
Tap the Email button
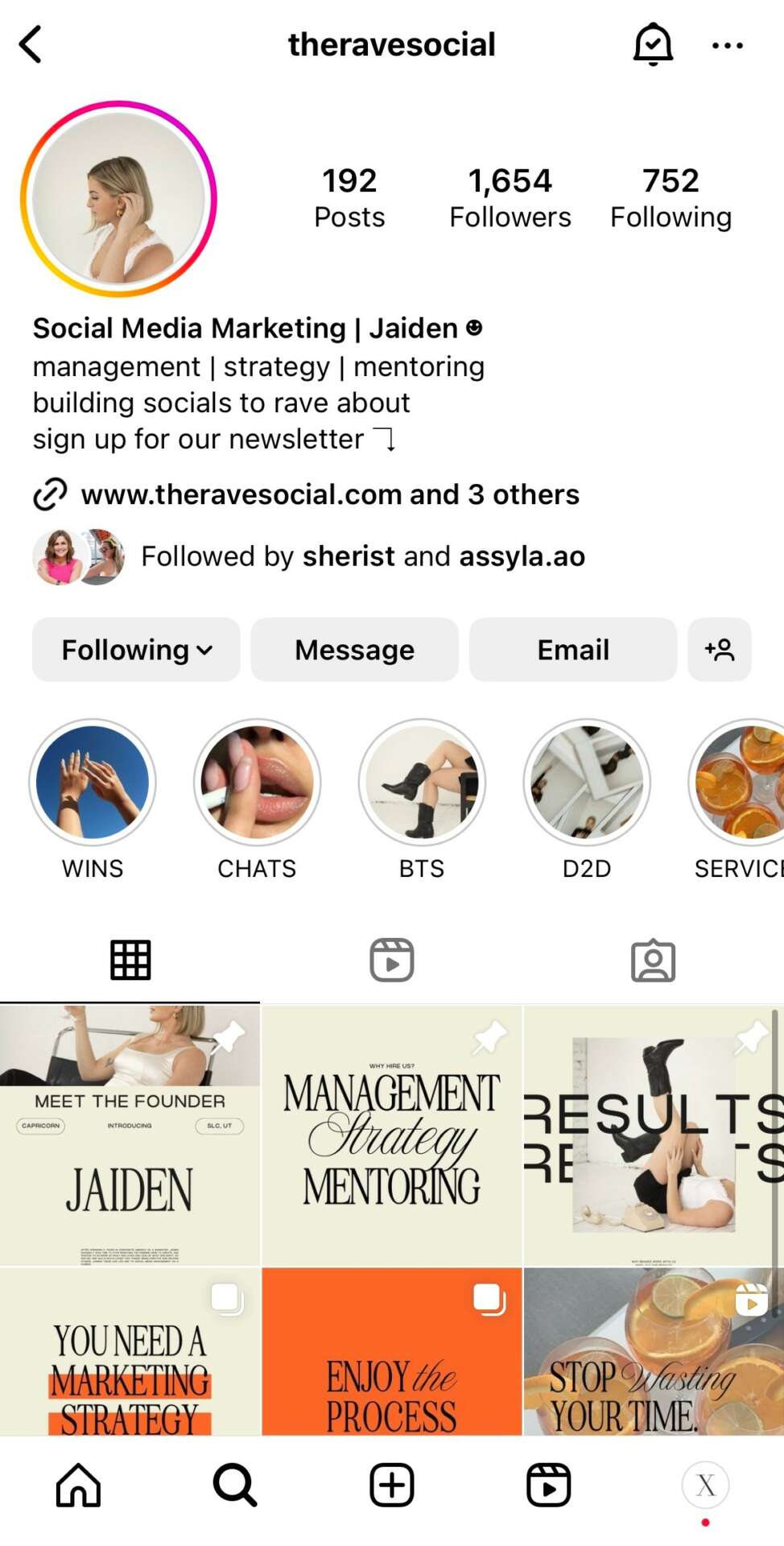pyautogui.click(x=572, y=650)
